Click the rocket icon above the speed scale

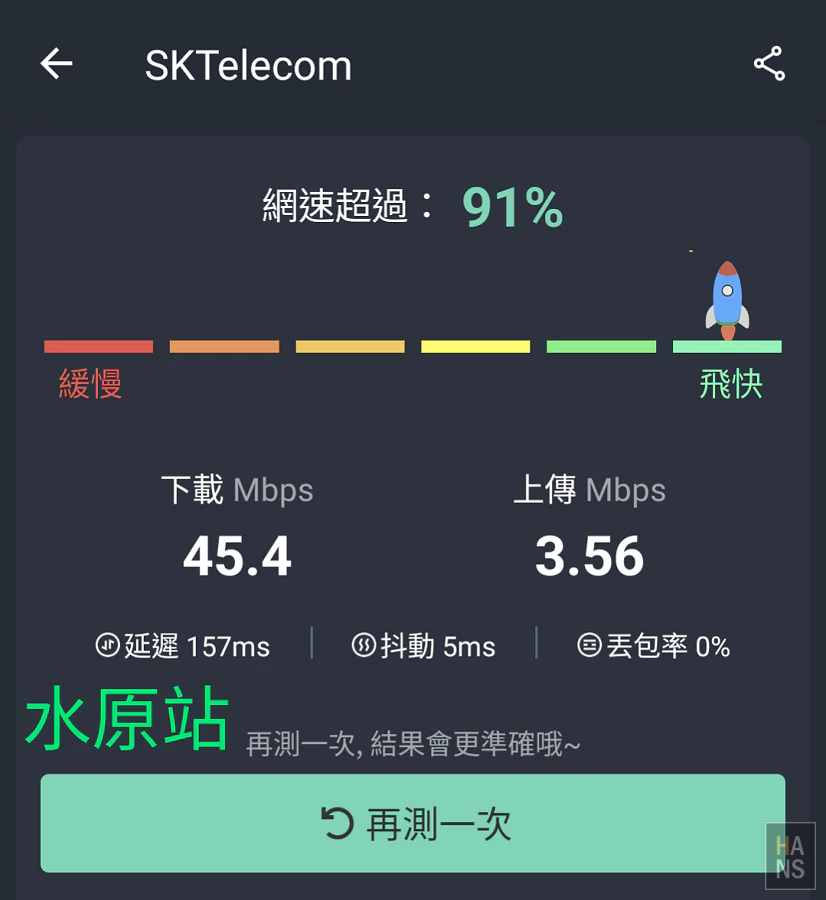coord(726,296)
